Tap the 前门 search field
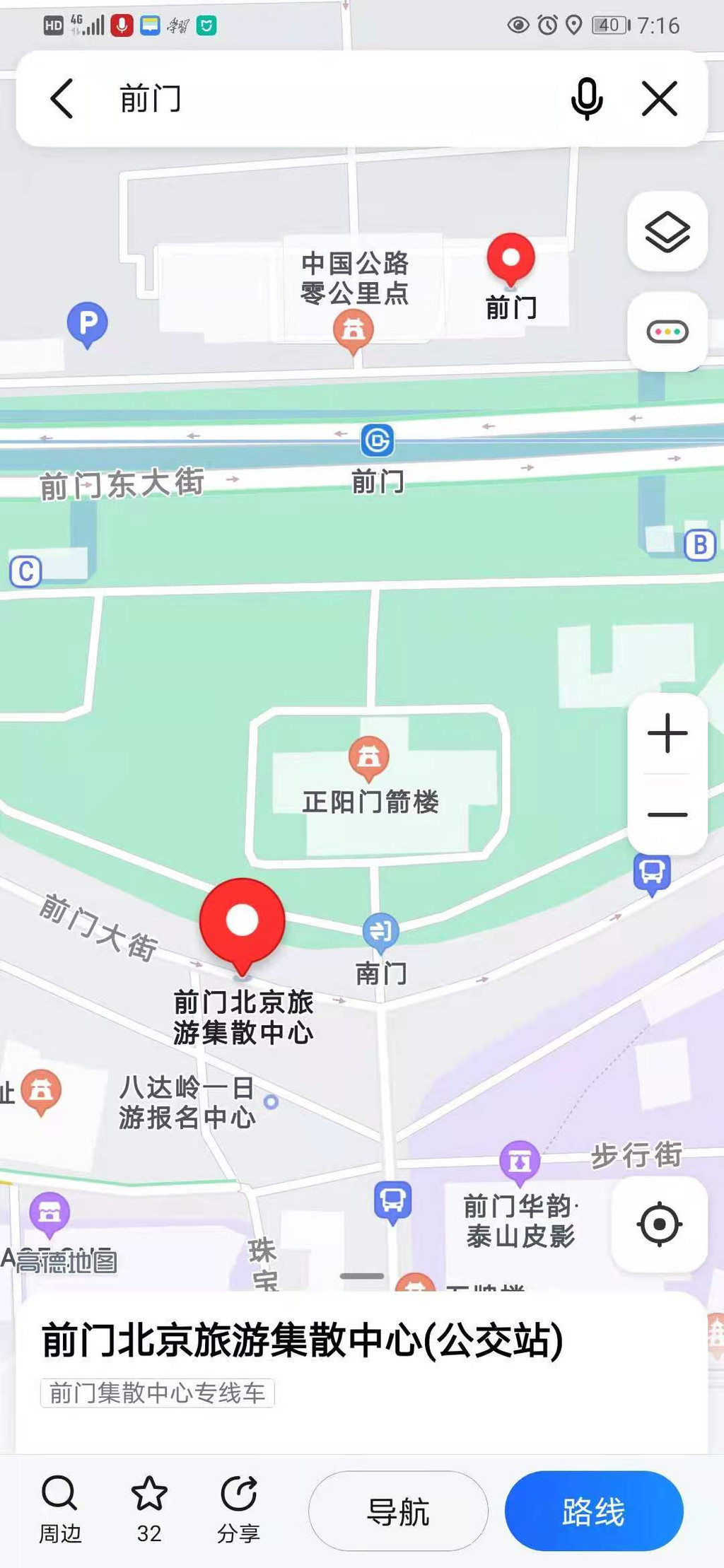This screenshot has height=1568, width=724. [318, 98]
